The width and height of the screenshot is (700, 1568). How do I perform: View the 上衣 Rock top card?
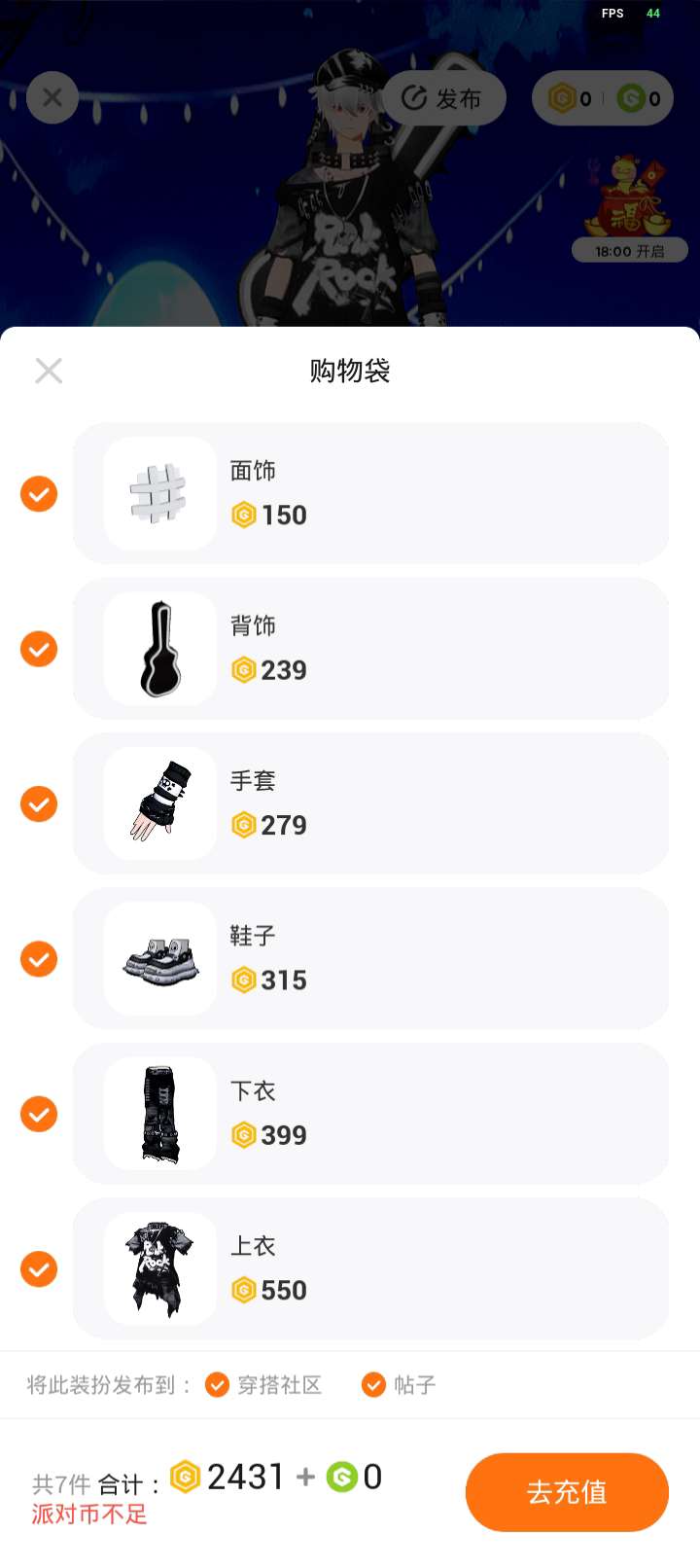pos(370,1269)
